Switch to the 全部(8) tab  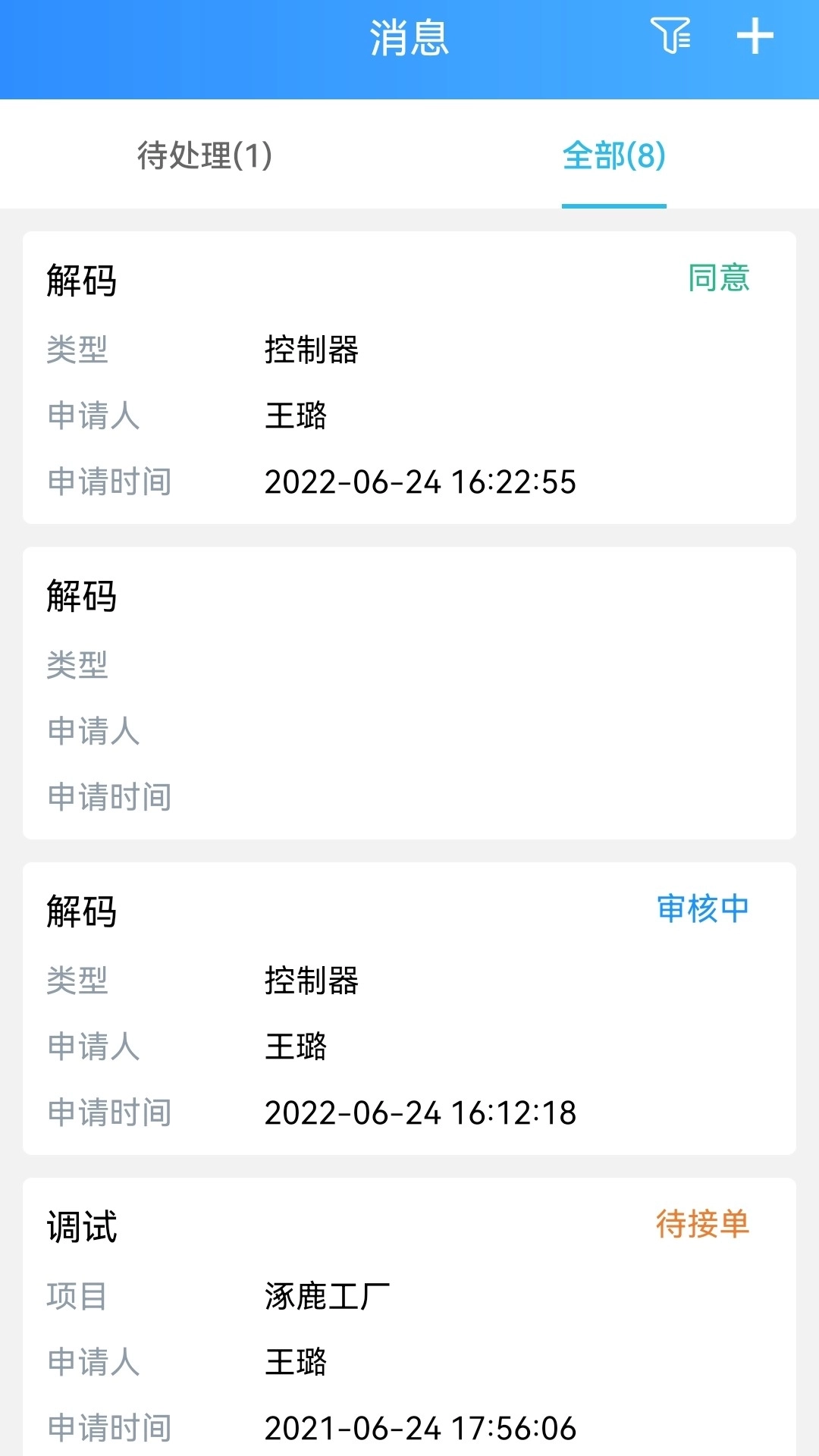click(x=614, y=155)
